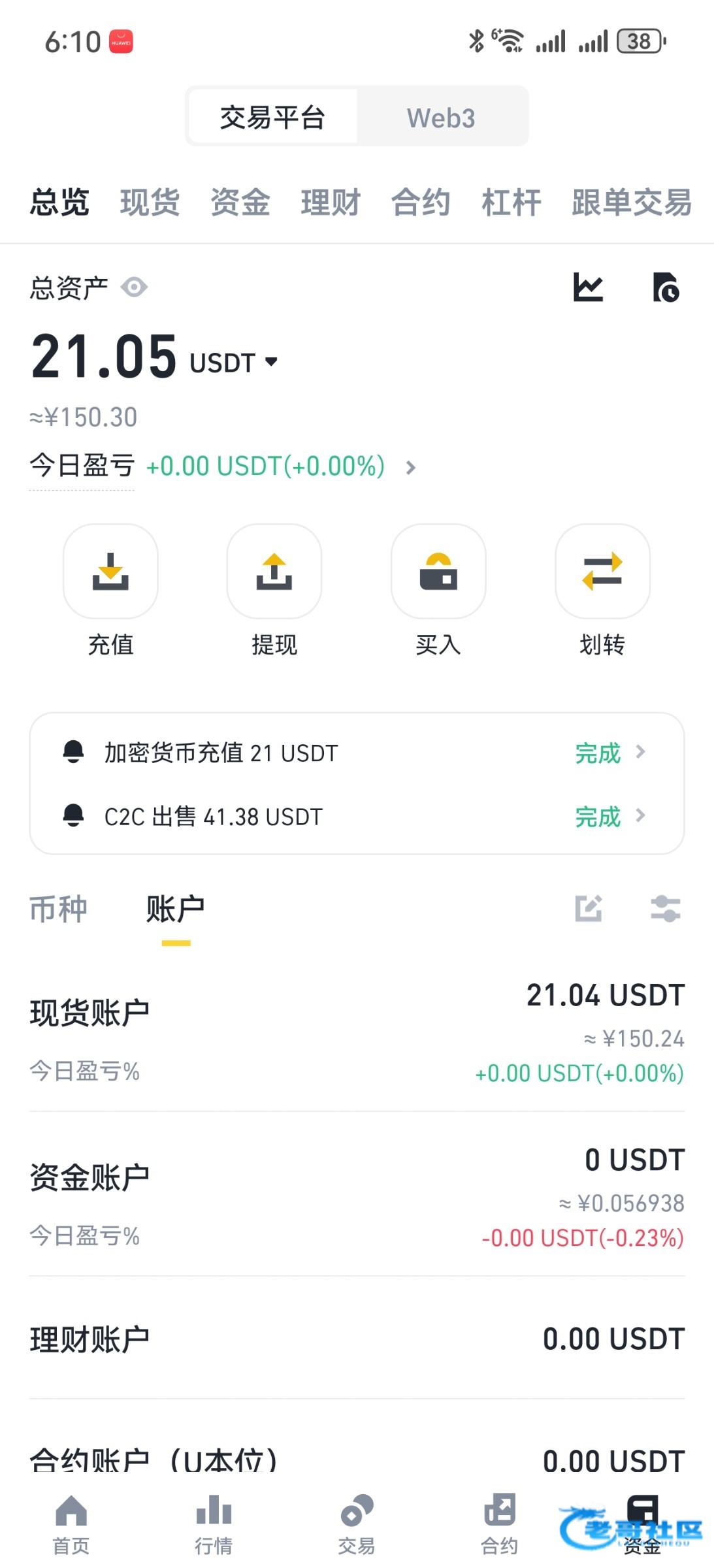
Task: Open the 买入 buy button
Action: tap(438, 590)
